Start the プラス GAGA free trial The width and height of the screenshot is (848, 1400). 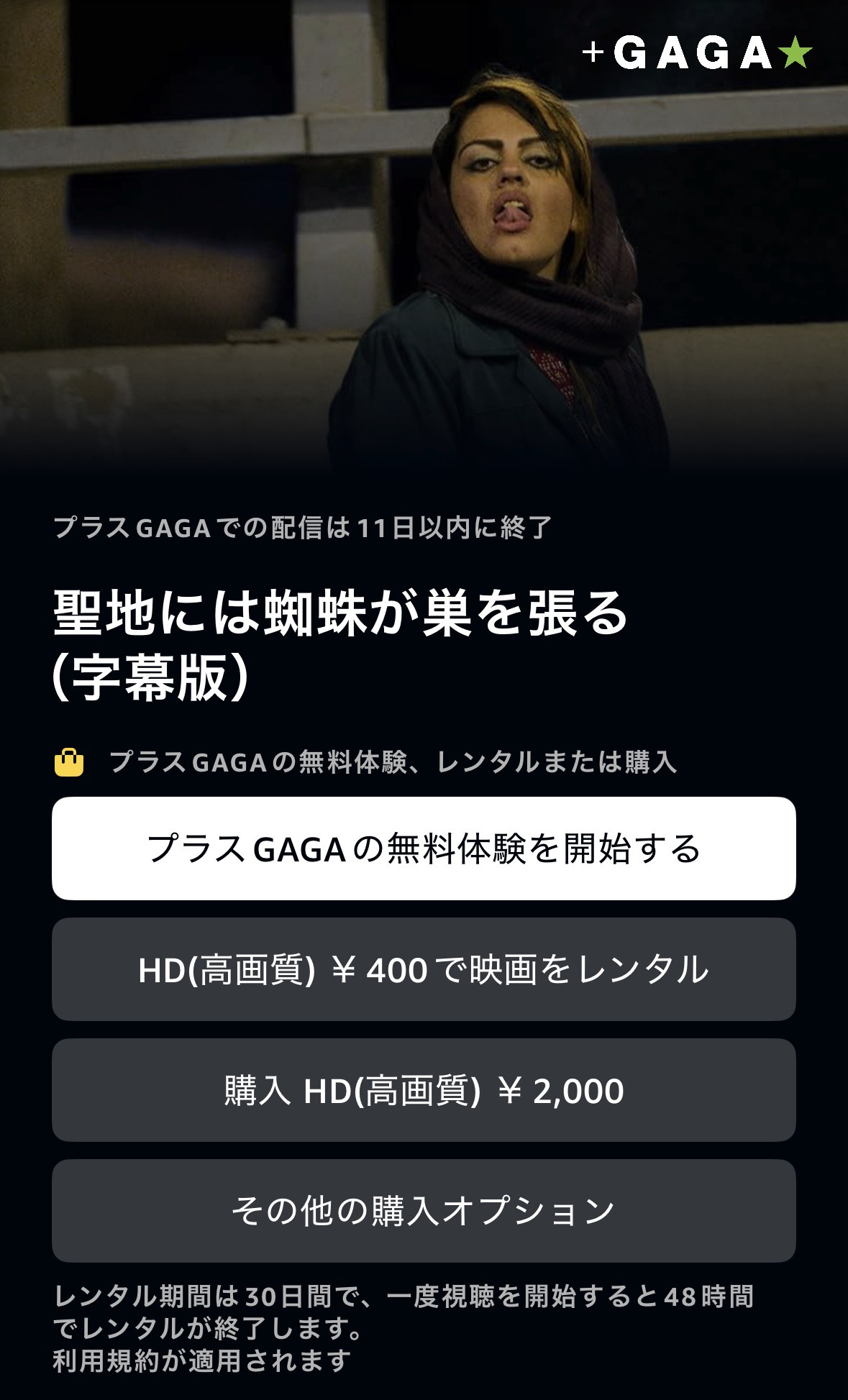424,848
